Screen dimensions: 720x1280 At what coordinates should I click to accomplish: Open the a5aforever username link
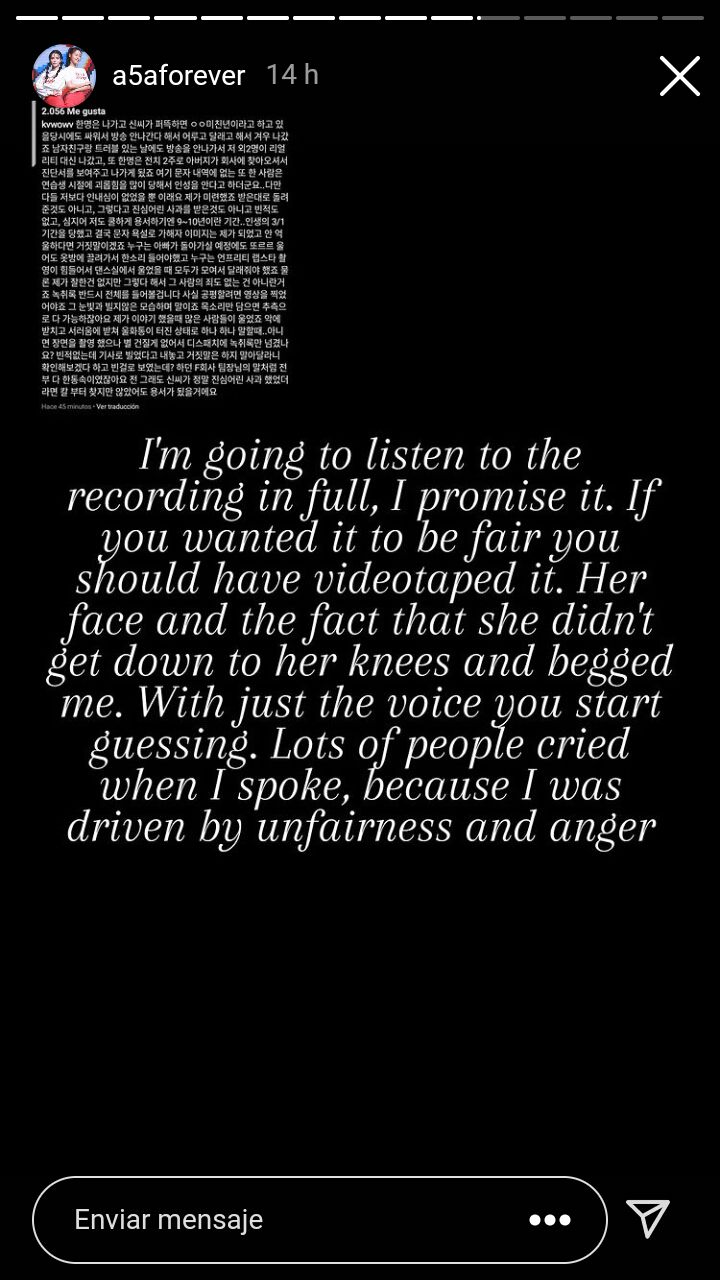pos(179,75)
